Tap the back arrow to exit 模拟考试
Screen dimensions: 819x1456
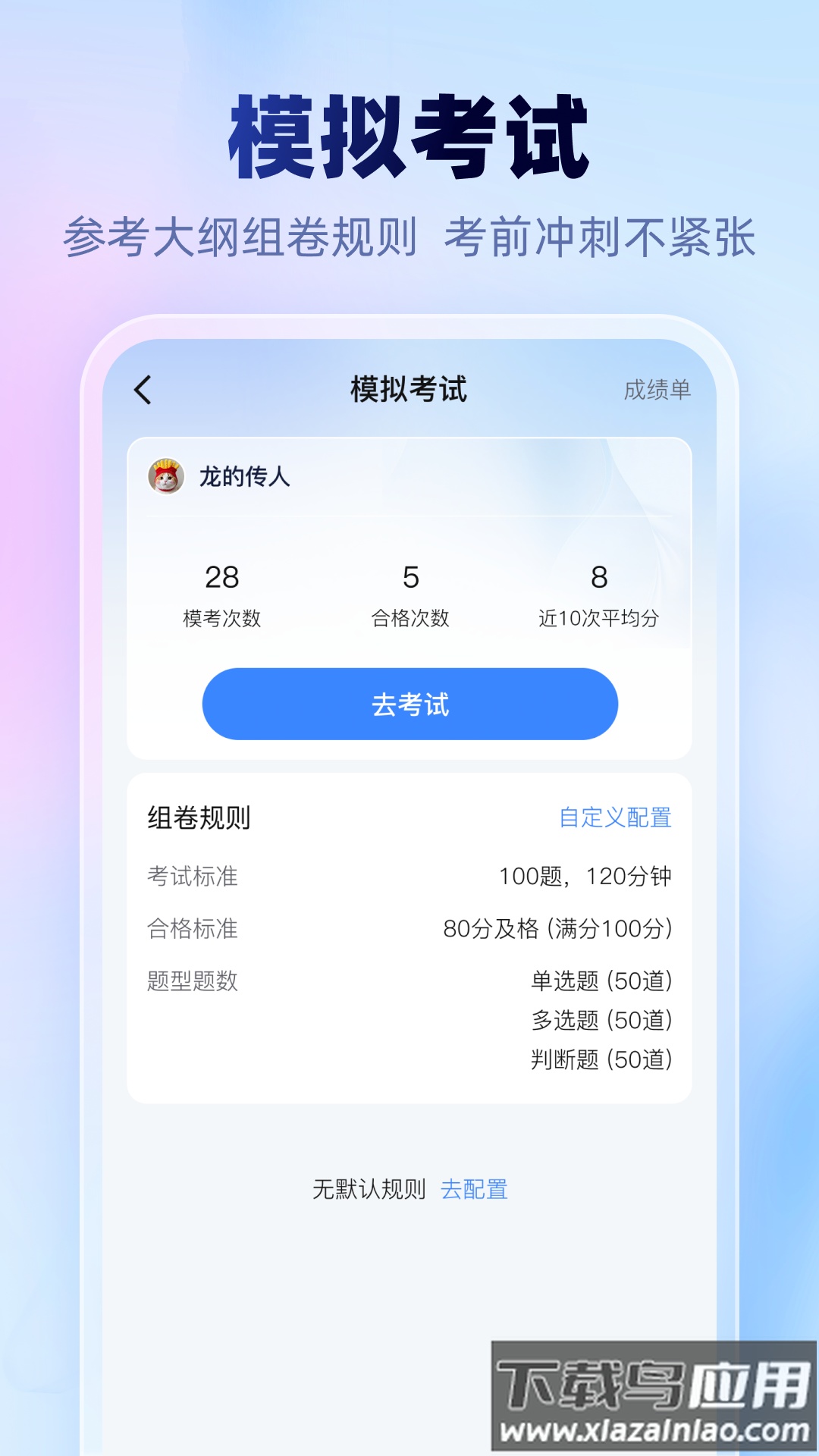point(143,389)
